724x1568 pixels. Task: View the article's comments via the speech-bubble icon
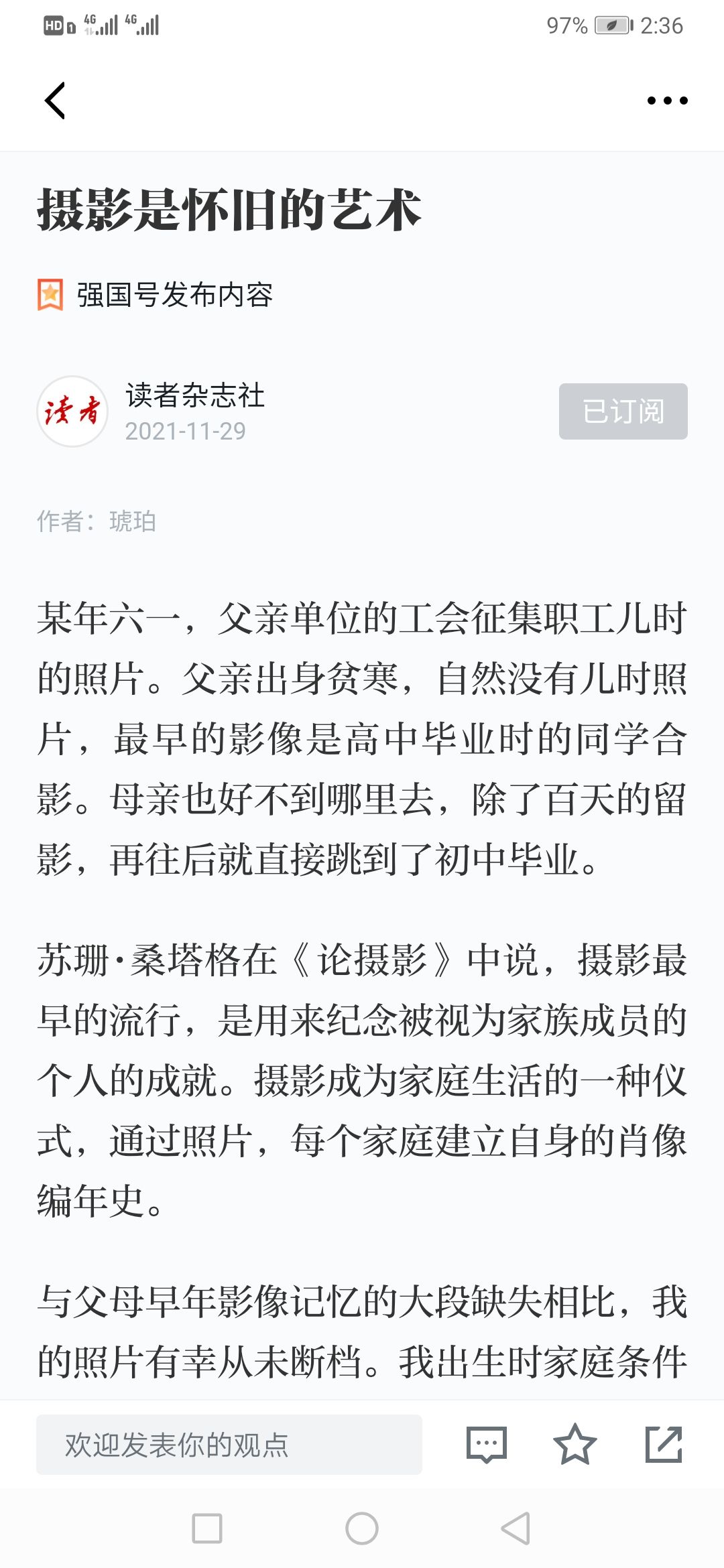click(x=487, y=1445)
